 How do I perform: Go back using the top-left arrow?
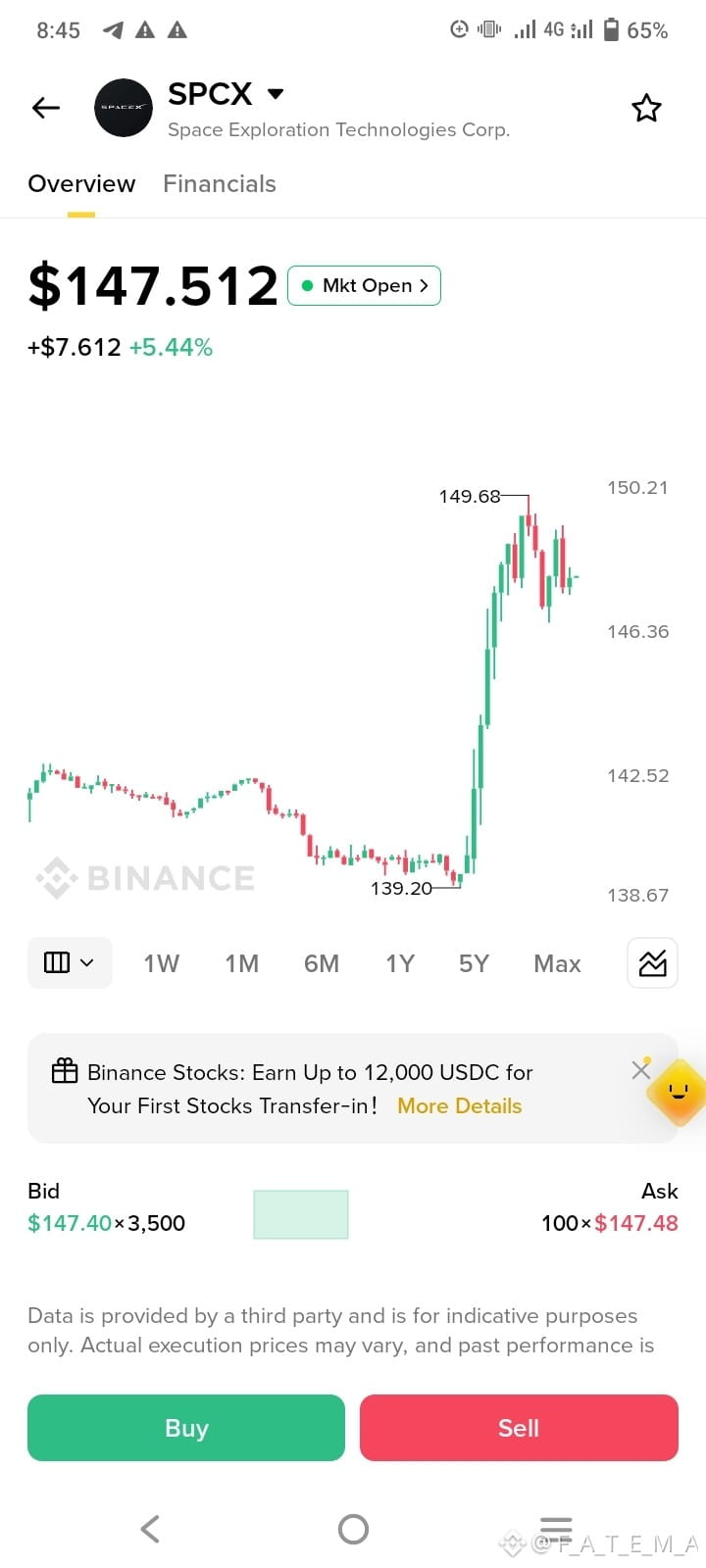tap(46, 108)
